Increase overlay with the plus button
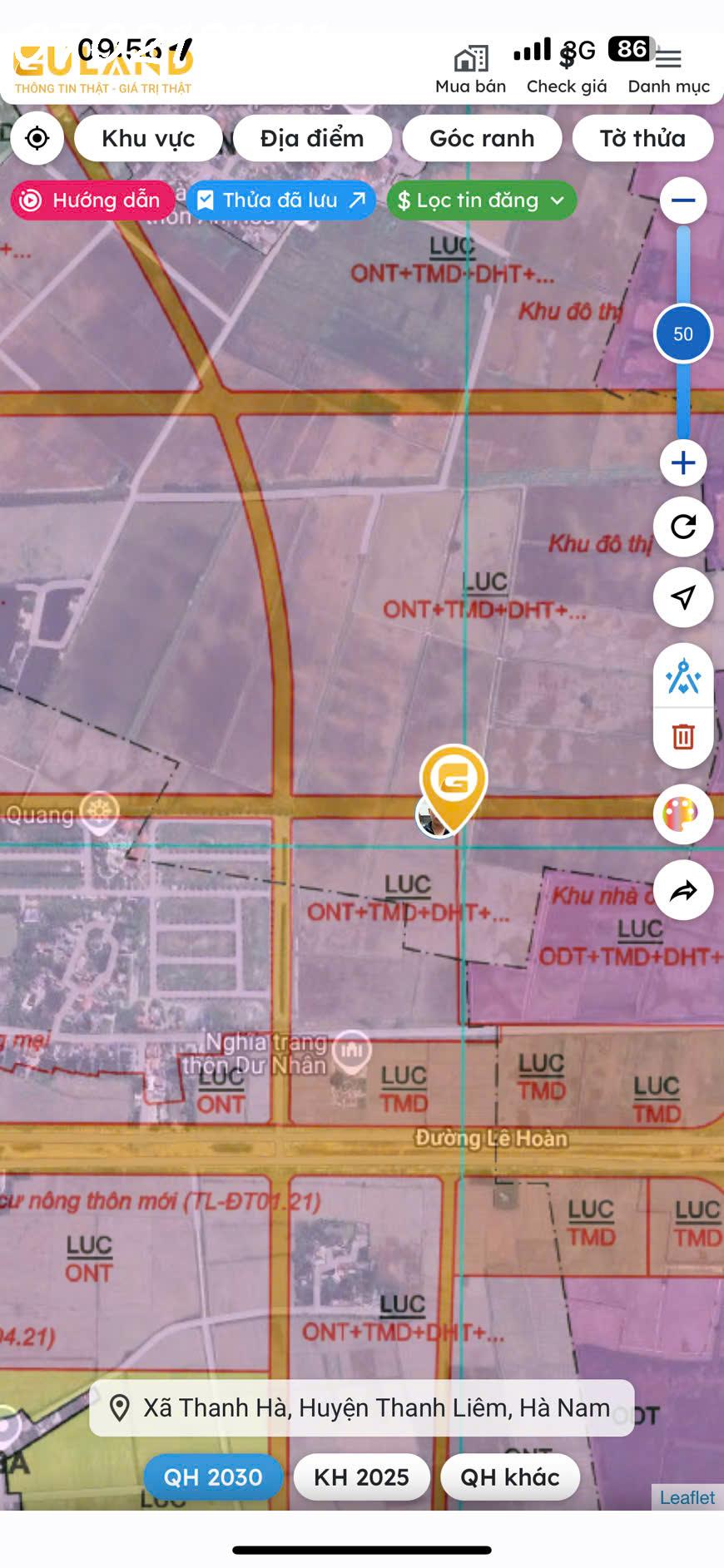Viewport: 724px width, 1568px height. point(683,463)
